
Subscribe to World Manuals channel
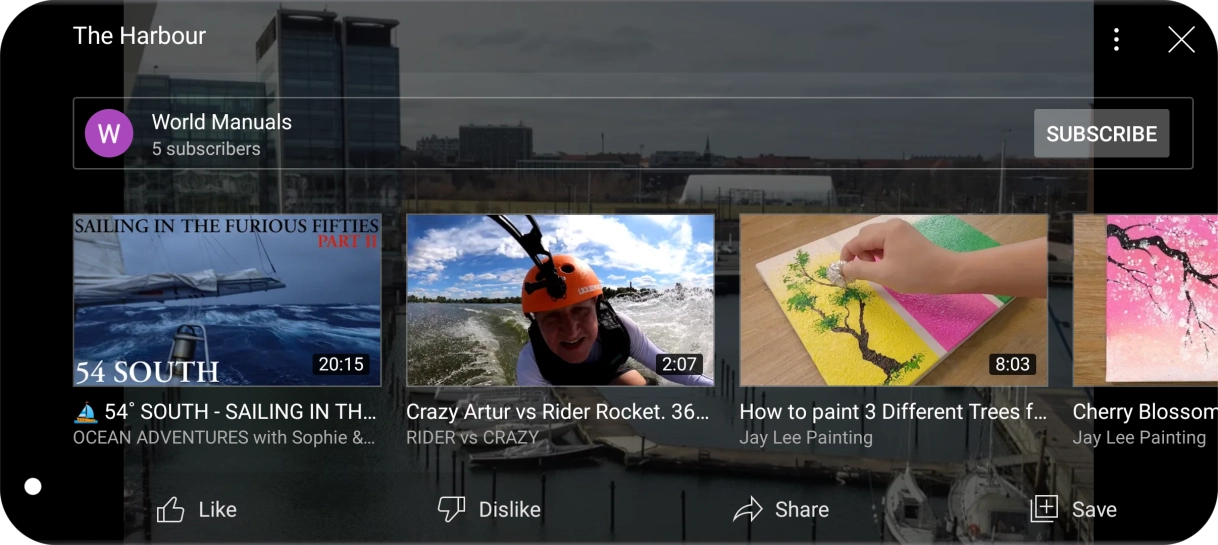click(1101, 134)
